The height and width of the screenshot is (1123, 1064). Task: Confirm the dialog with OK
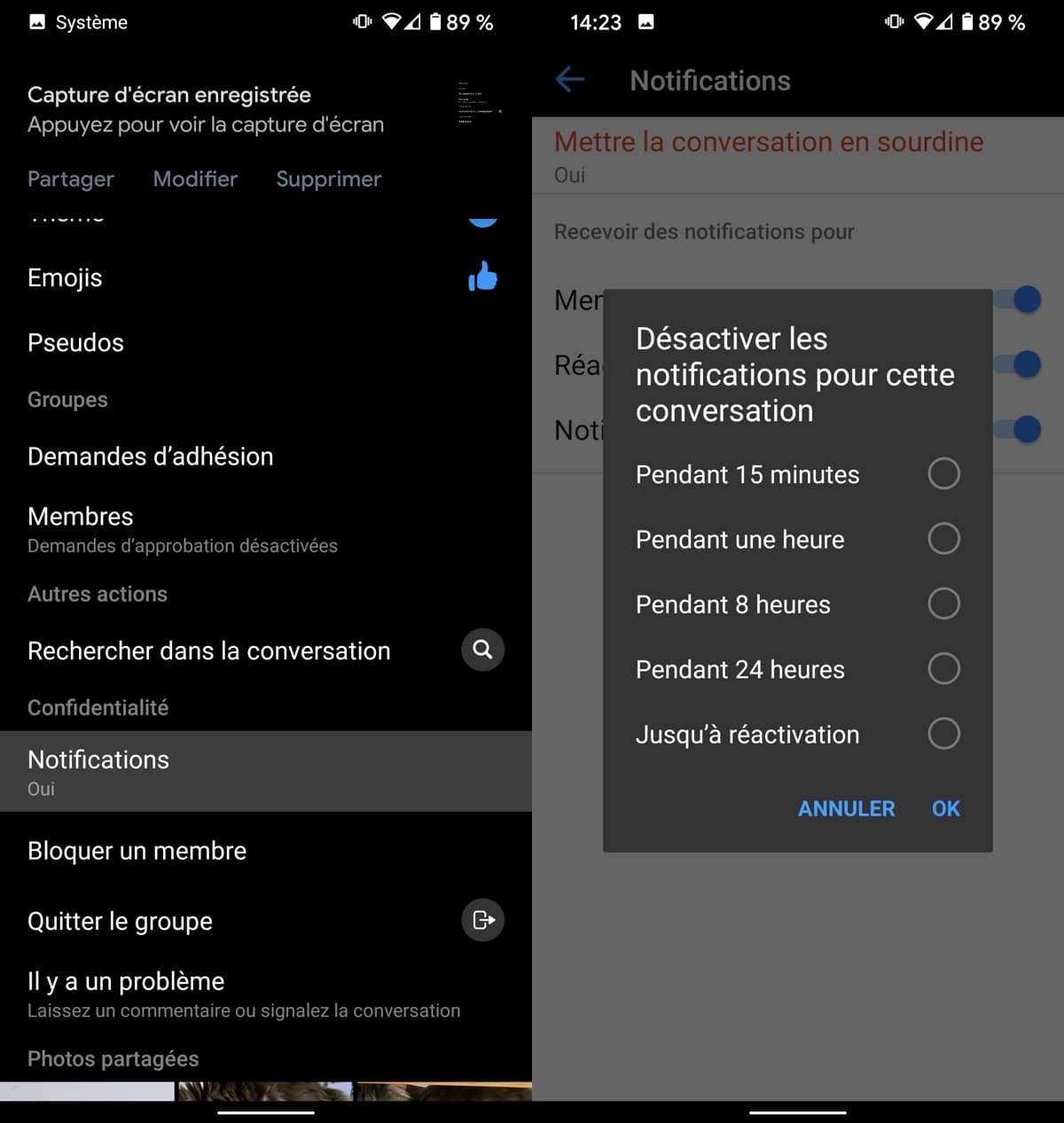pos(945,808)
